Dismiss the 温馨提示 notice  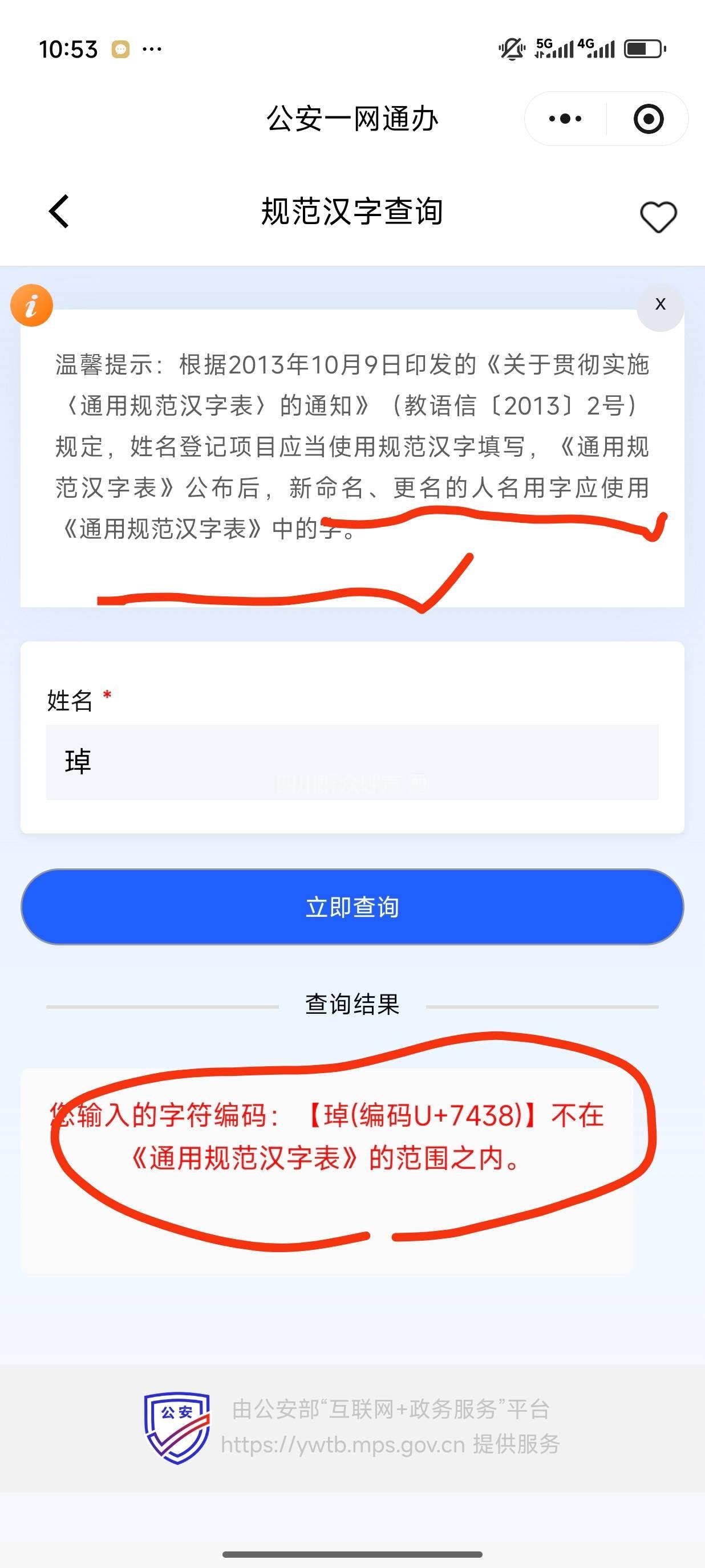click(660, 305)
